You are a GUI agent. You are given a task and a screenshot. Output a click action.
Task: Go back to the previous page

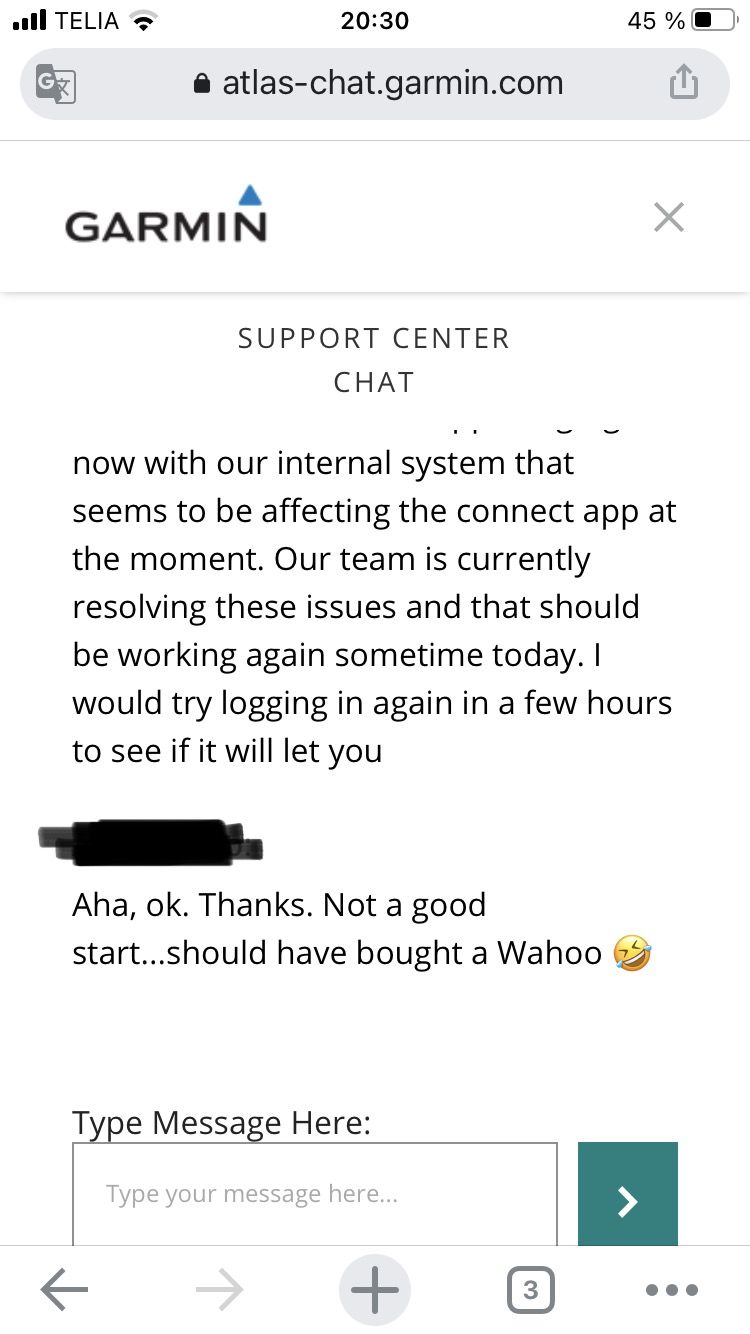point(64,1290)
